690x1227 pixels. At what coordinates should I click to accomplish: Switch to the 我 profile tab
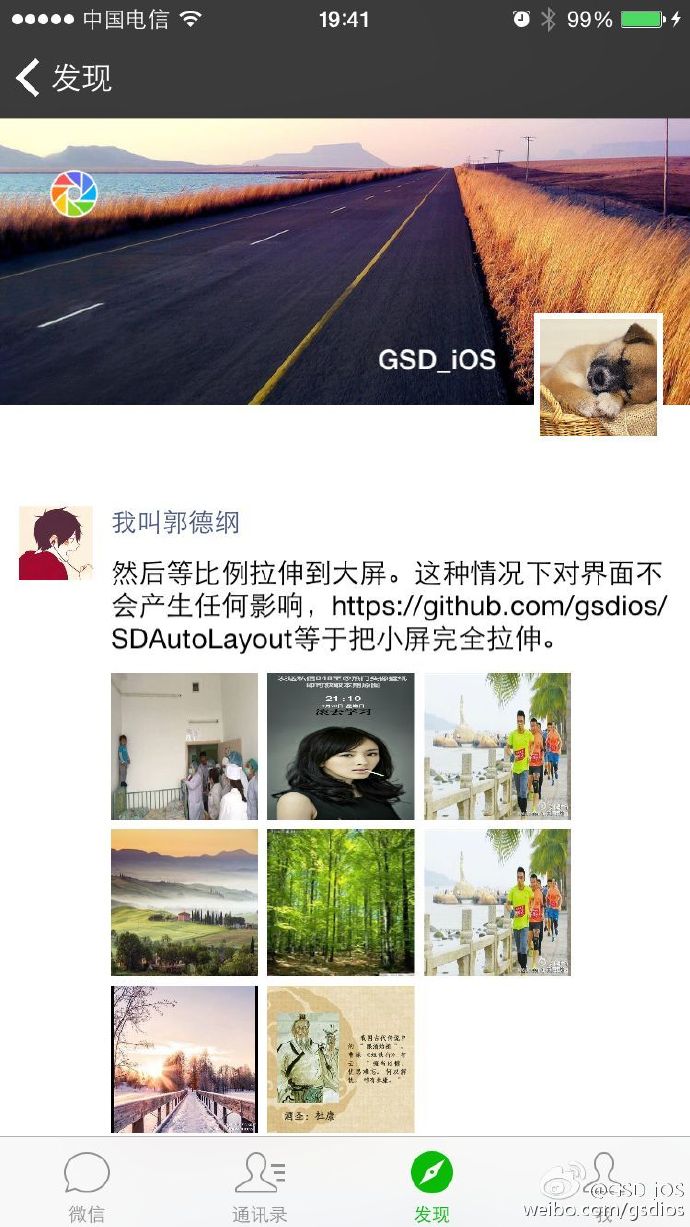[x=604, y=1186]
